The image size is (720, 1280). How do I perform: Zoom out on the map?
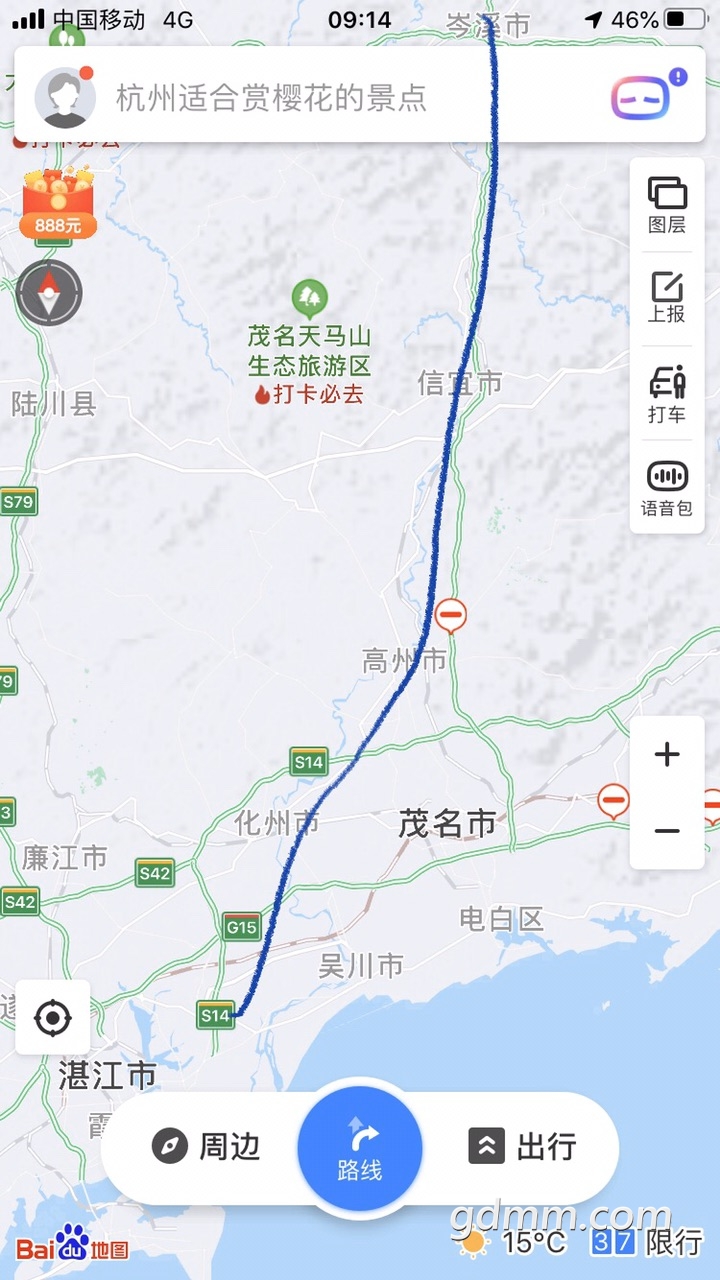[x=666, y=831]
